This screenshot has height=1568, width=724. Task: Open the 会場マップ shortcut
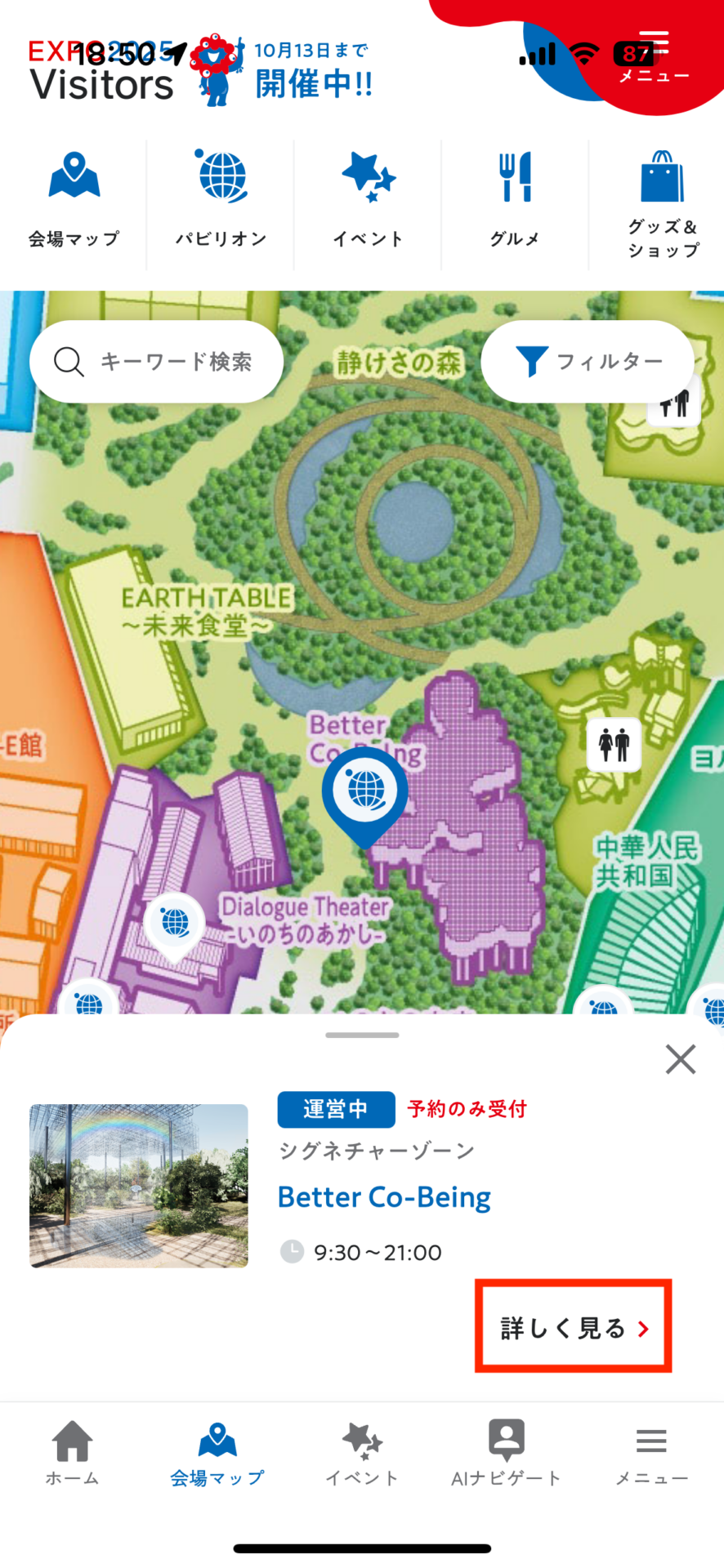pos(74,200)
